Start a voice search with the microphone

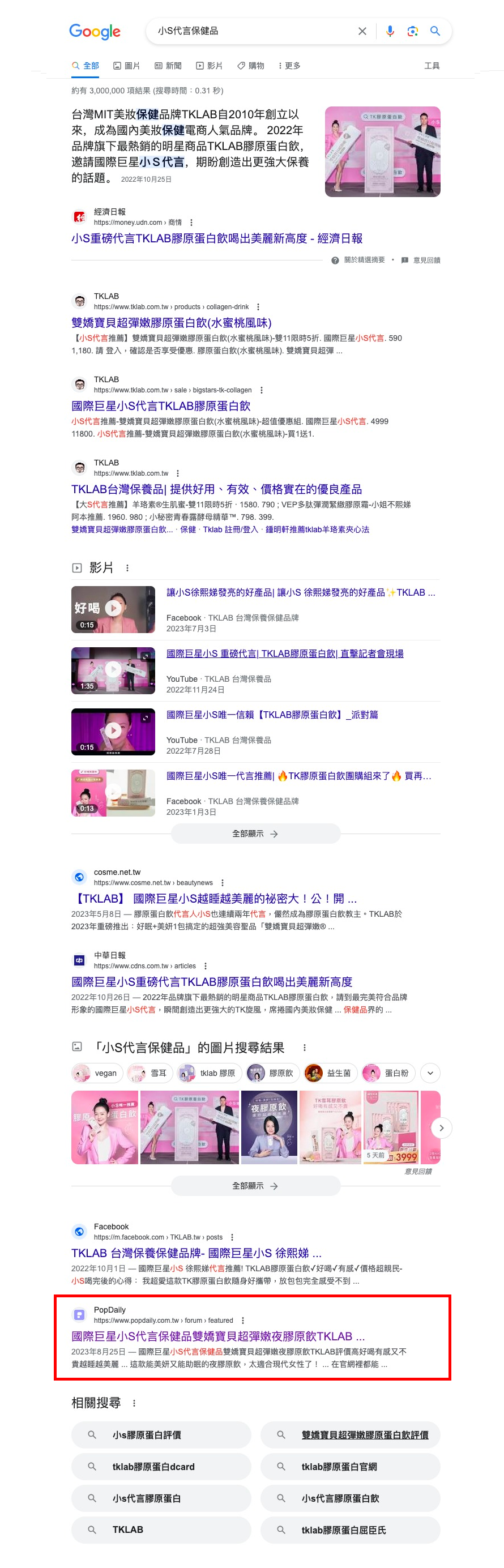[390, 31]
